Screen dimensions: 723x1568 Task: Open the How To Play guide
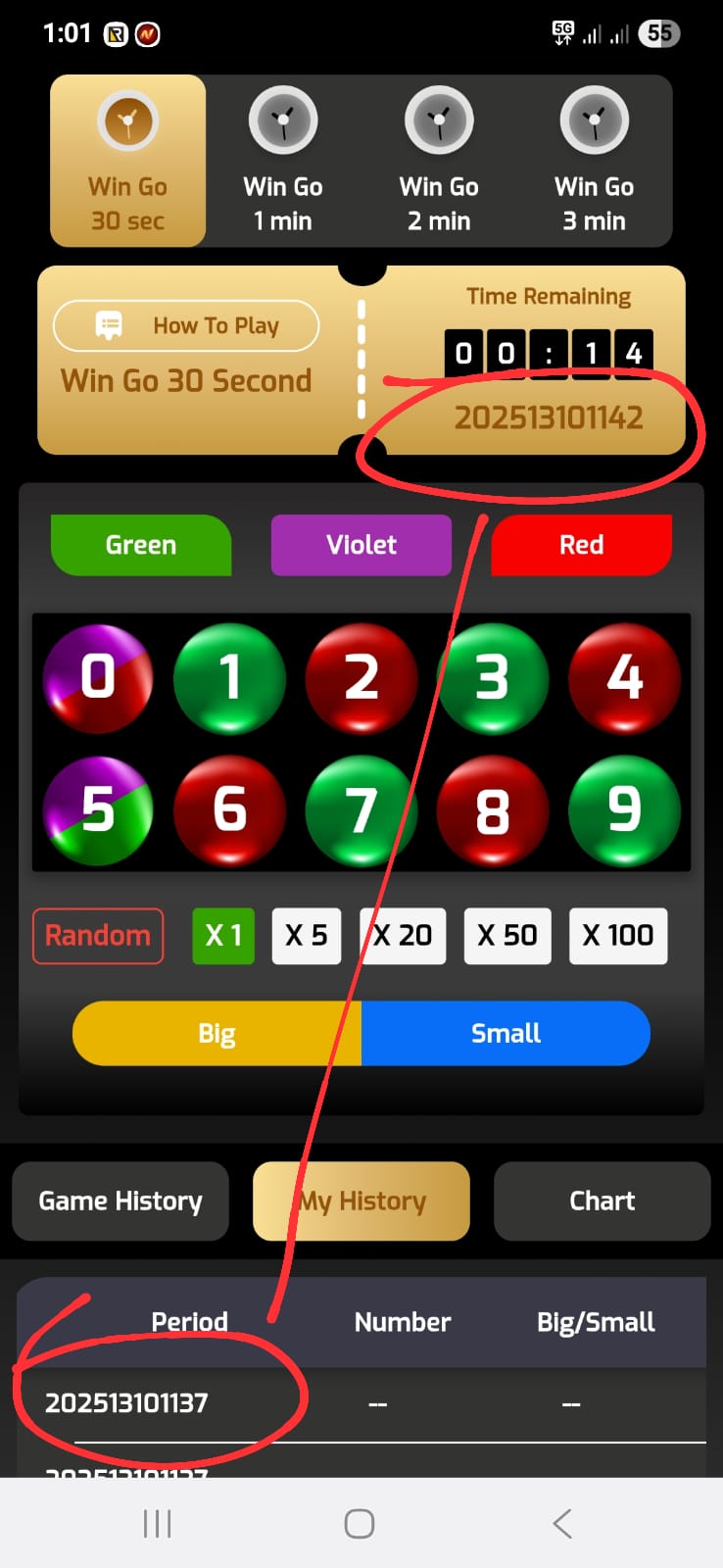(x=186, y=325)
